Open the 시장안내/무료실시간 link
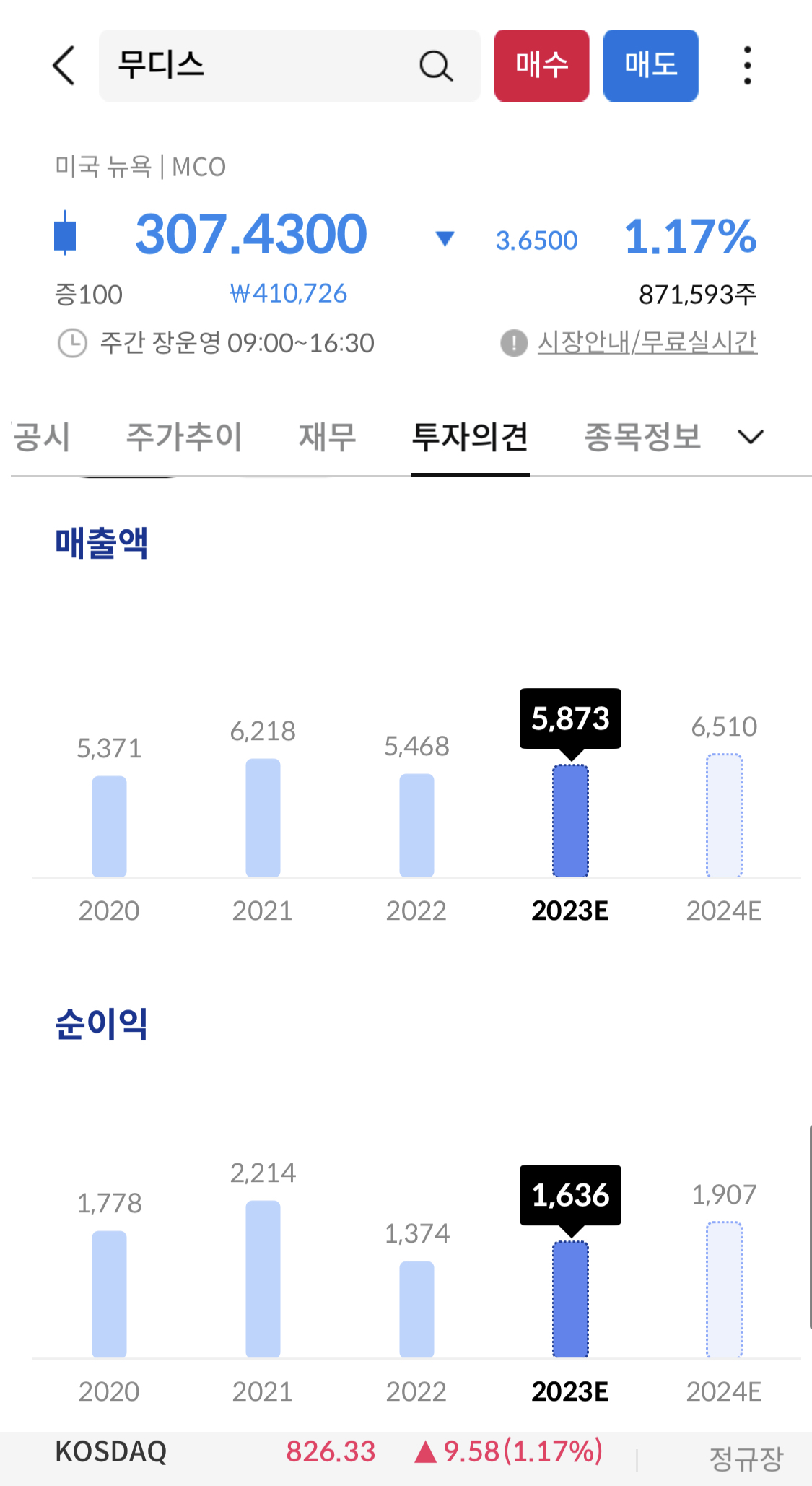Image resolution: width=812 pixels, height=1486 pixels. click(x=648, y=343)
